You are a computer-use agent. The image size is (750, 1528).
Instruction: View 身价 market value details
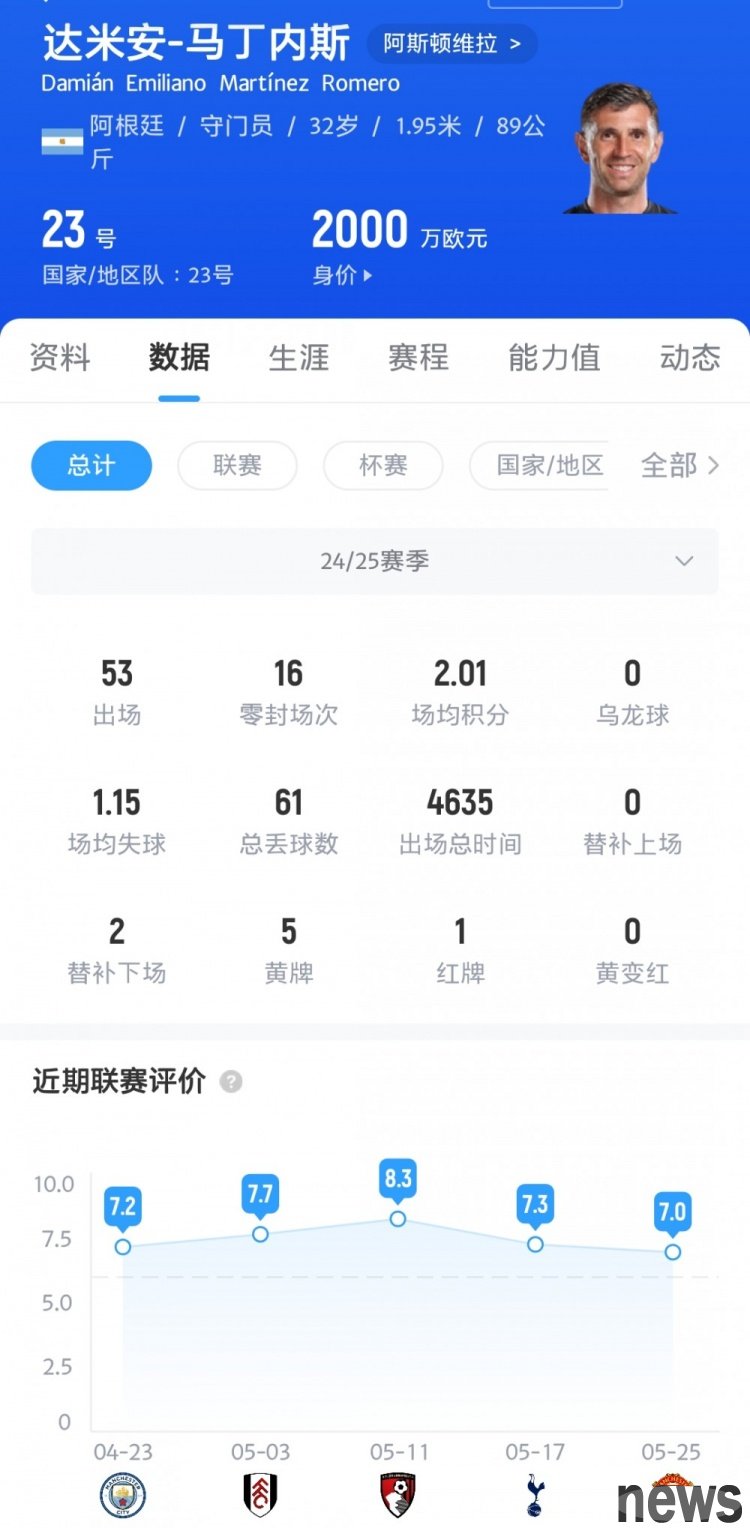342,275
